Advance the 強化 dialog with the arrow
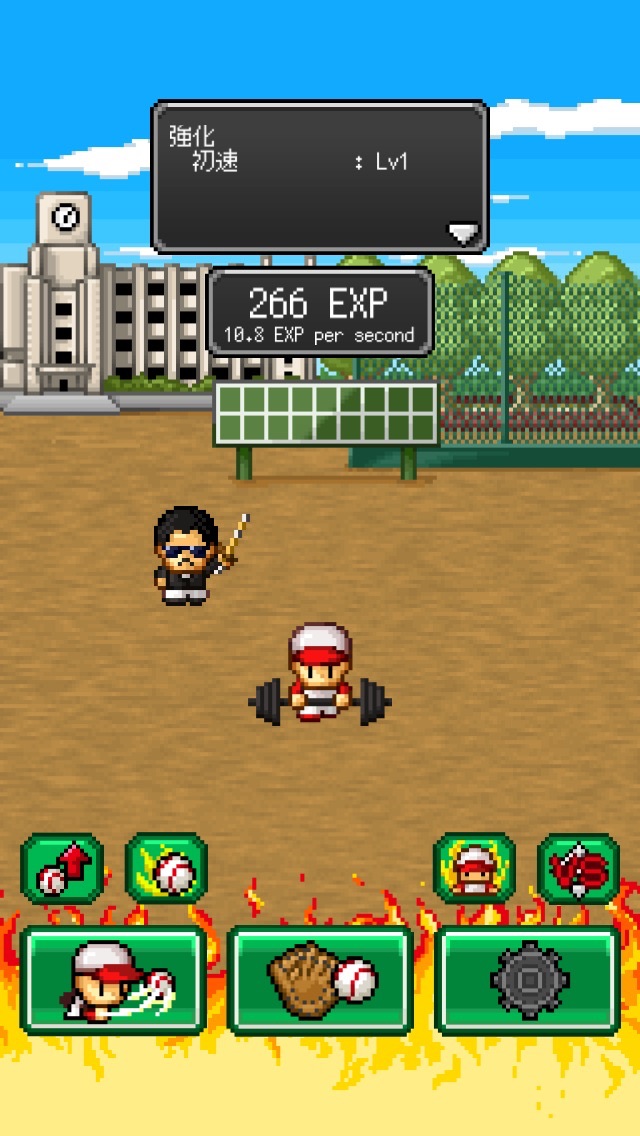The width and height of the screenshot is (640, 1136). pyautogui.click(x=463, y=234)
